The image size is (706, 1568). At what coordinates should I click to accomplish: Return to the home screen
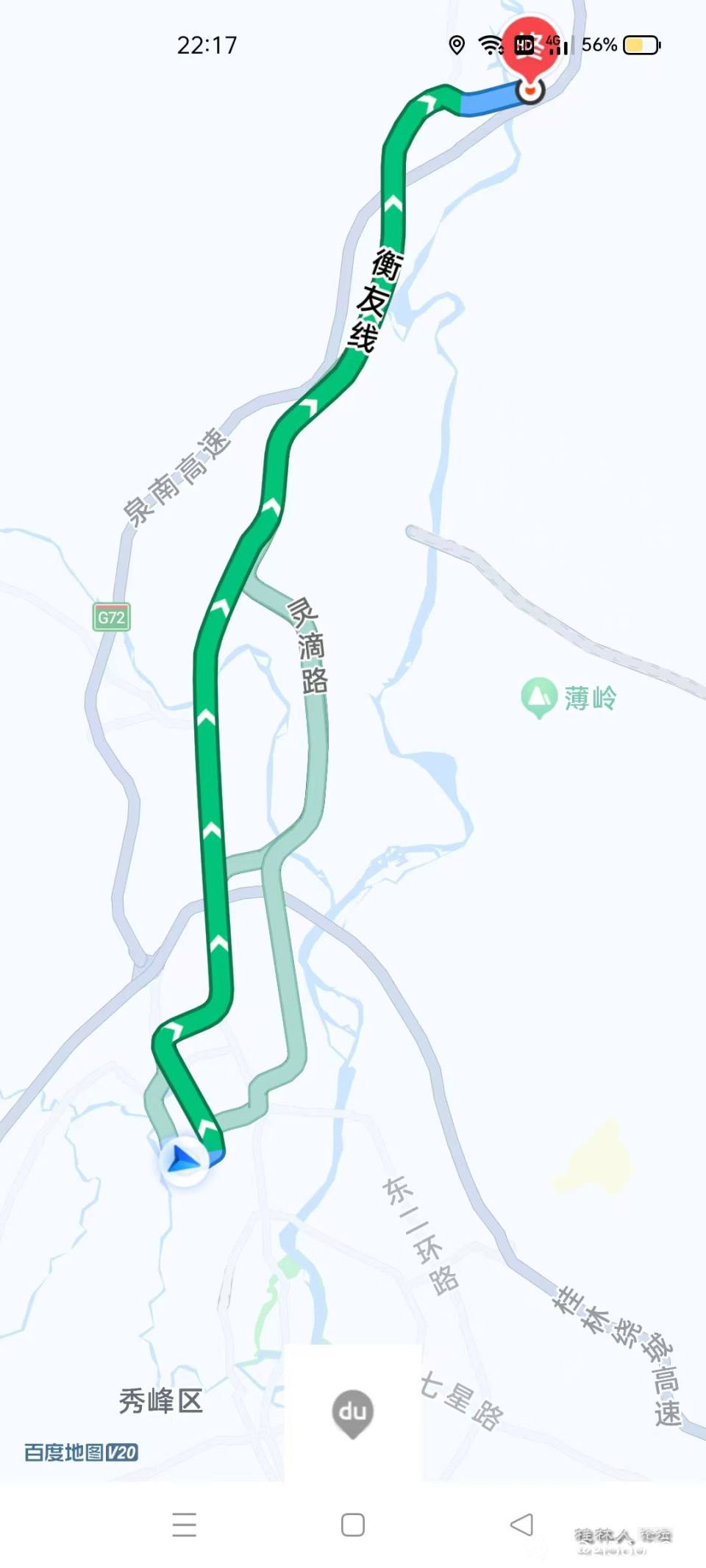[x=353, y=1525]
